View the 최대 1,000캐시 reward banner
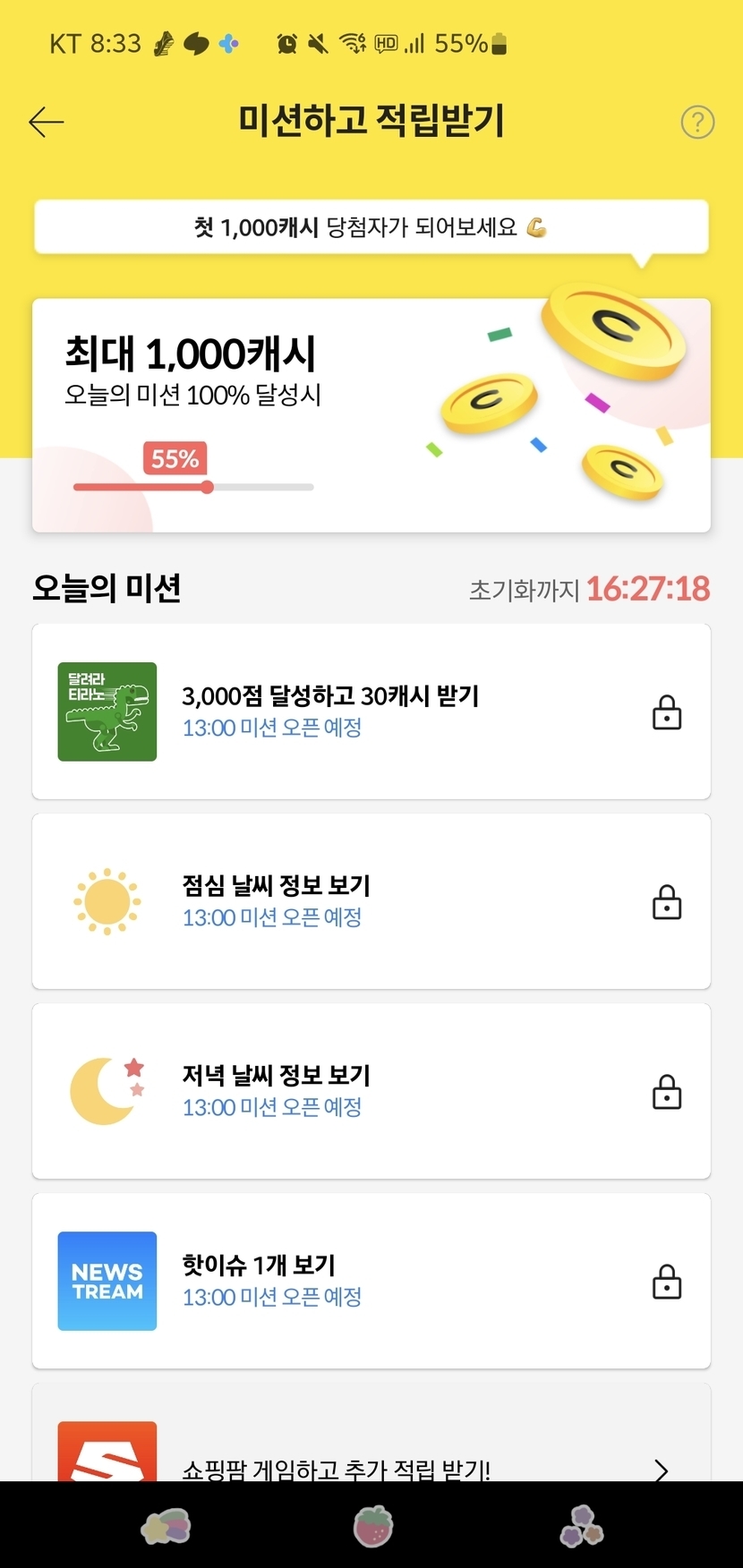Viewport: 743px width, 1568px height. [371, 415]
